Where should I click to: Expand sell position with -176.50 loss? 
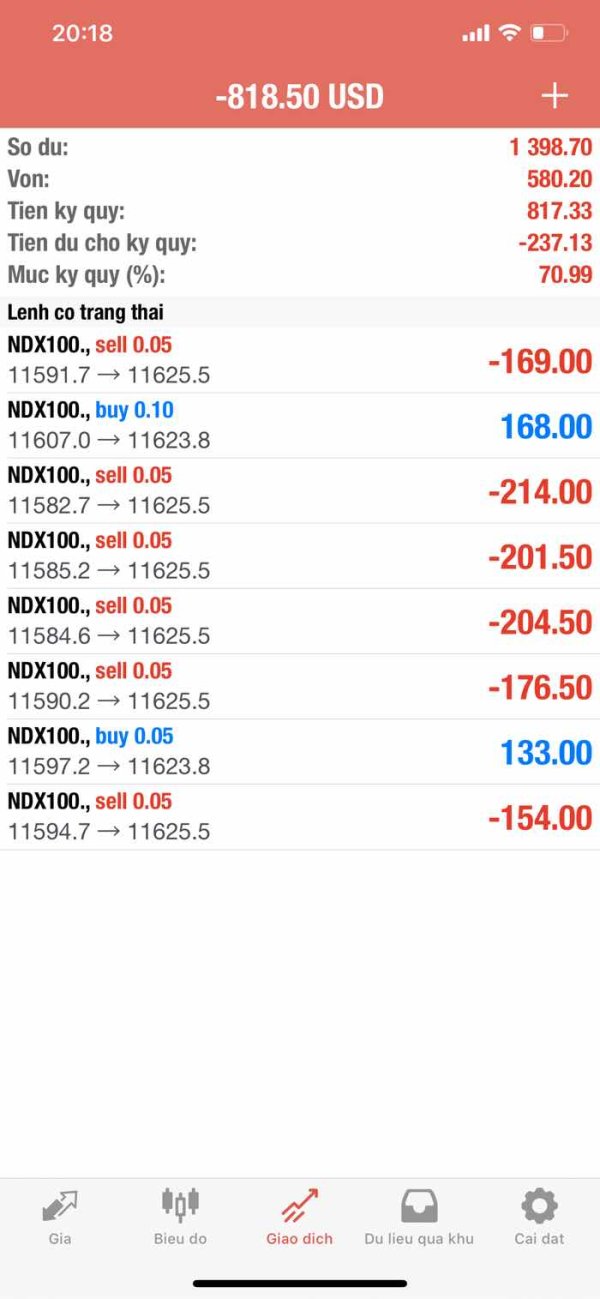tap(300, 687)
